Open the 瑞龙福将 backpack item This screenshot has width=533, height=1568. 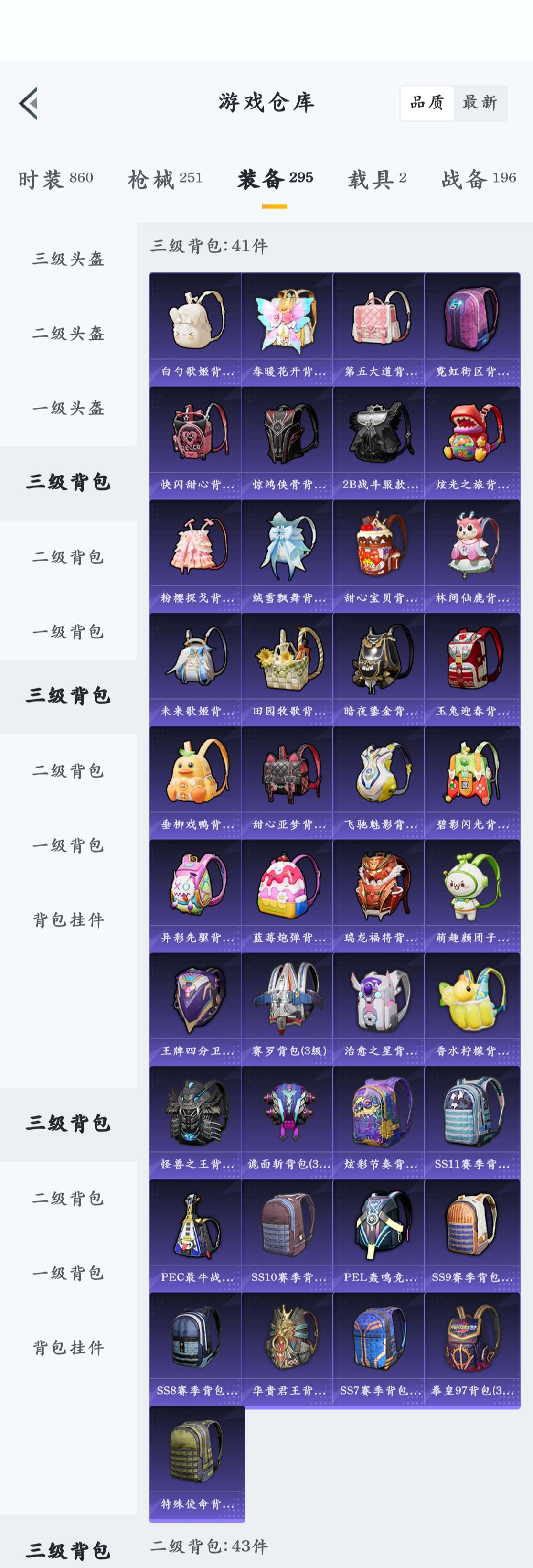[x=379, y=895]
